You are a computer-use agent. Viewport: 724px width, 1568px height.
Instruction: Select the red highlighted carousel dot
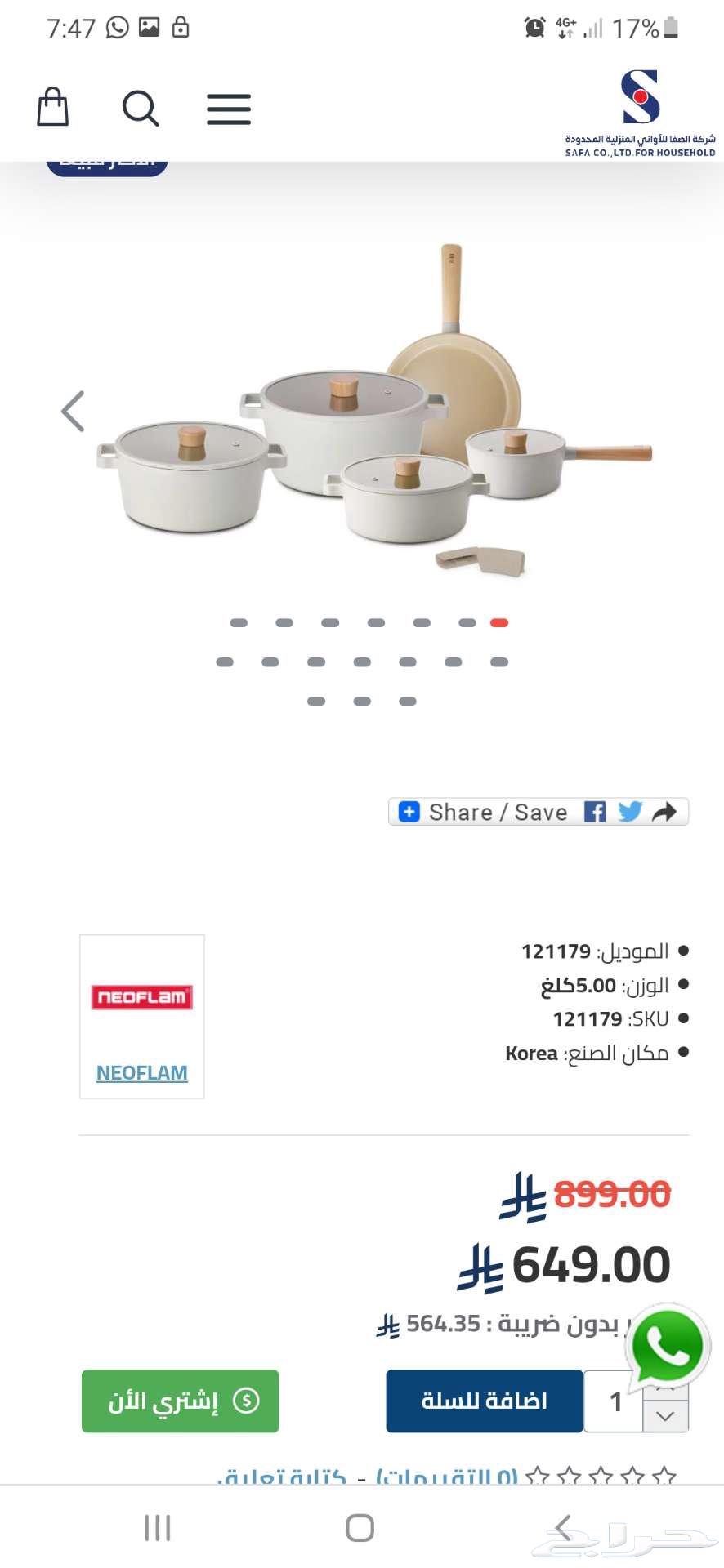pos(501,622)
